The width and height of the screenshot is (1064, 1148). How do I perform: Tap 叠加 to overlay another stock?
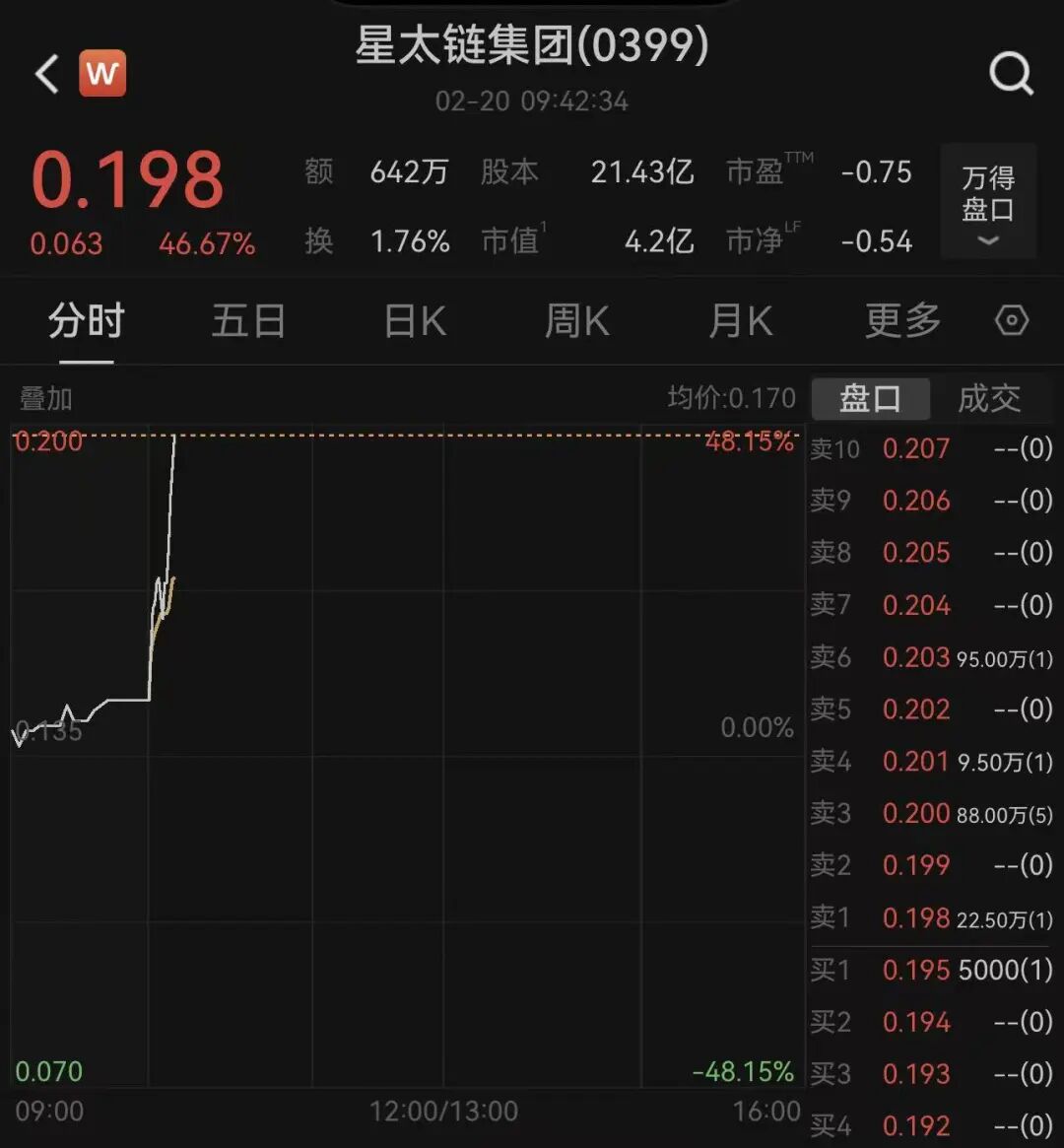(x=46, y=399)
